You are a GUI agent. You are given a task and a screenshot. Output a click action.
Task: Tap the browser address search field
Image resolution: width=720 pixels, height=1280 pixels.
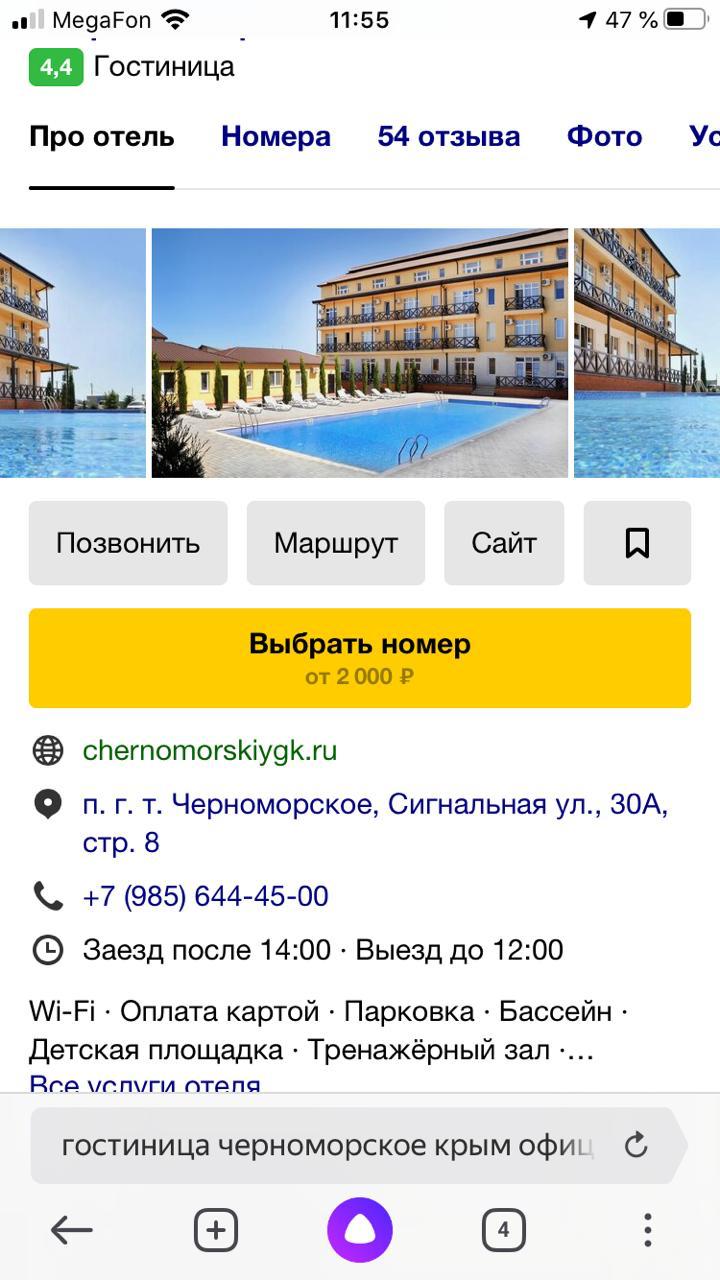330,1146
